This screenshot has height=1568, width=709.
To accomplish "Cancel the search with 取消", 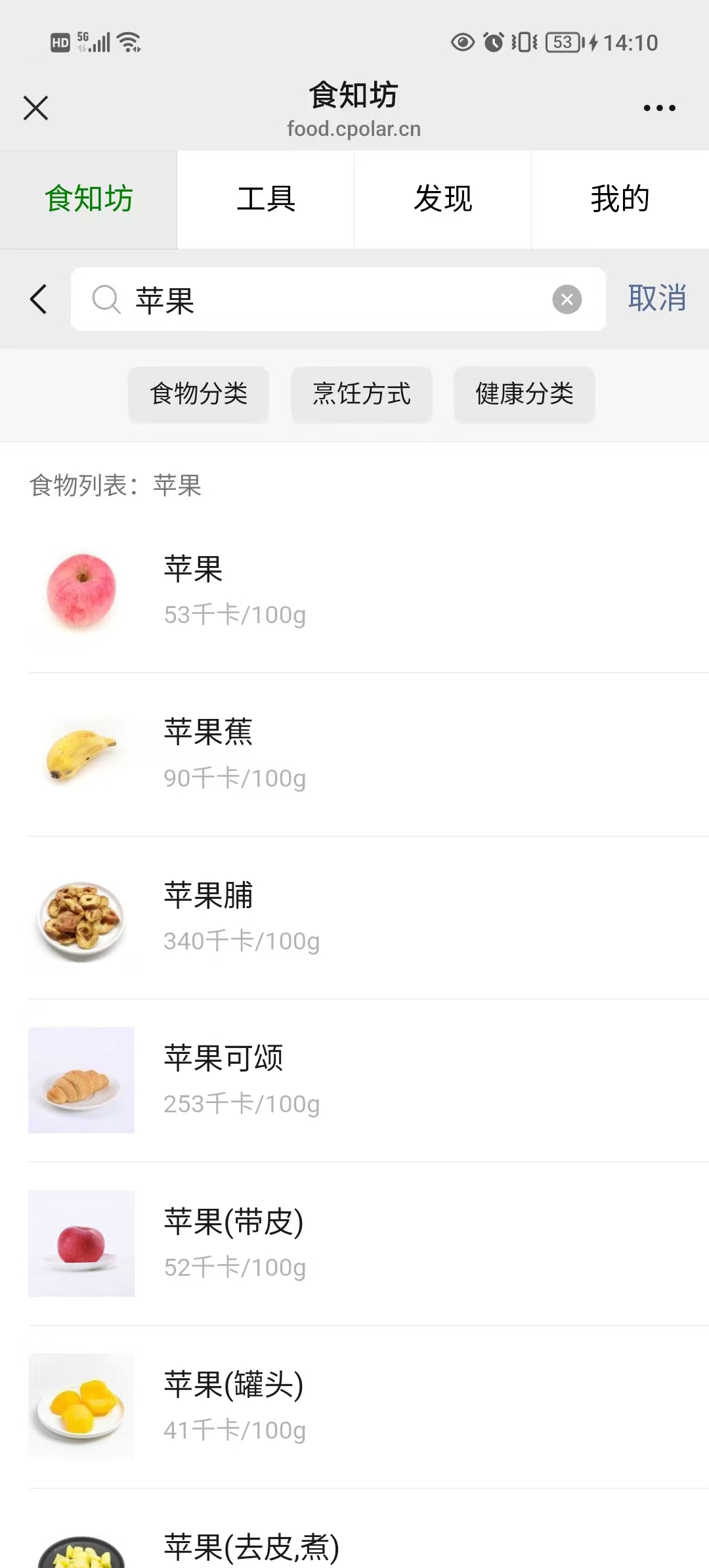I will click(x=657, y=299).
